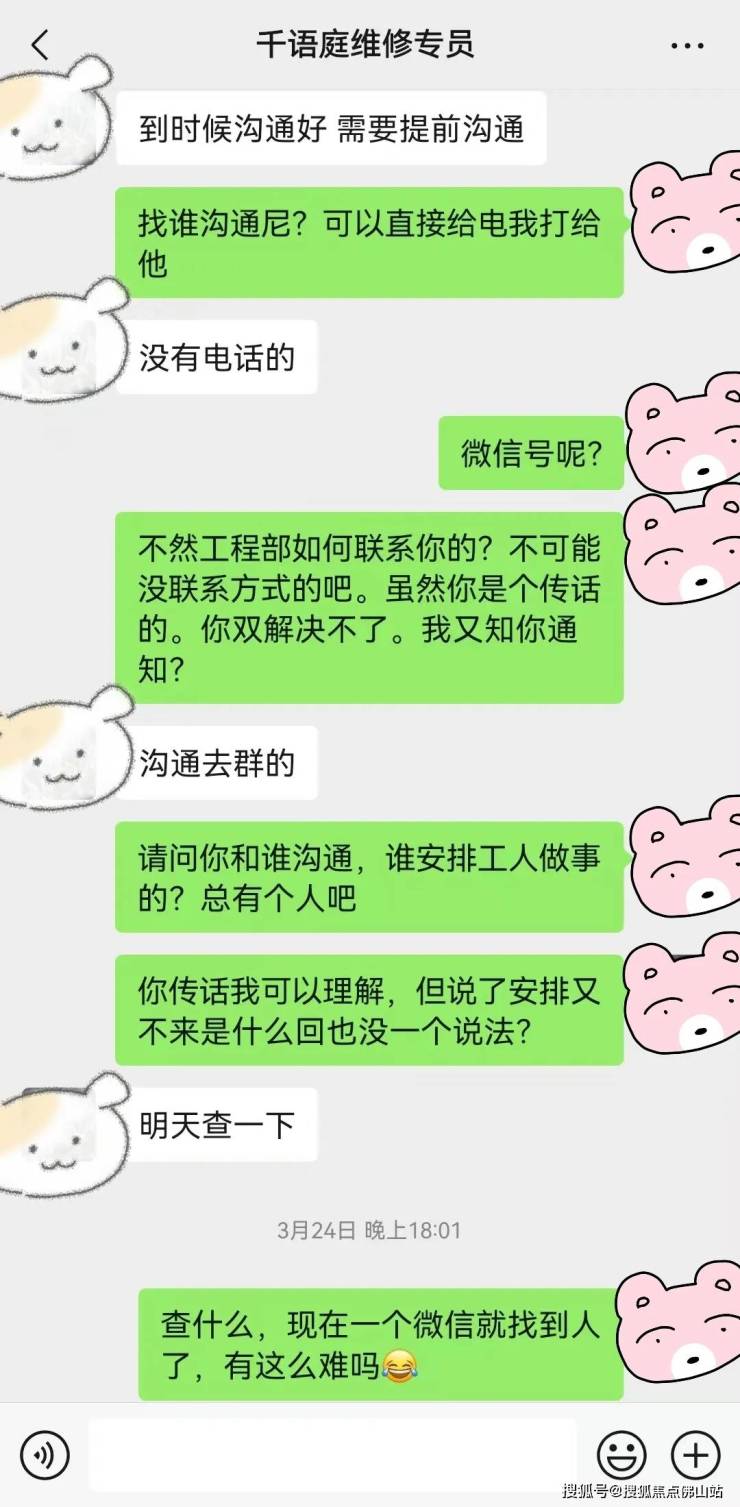Open the plus attachments menu

694,1454
